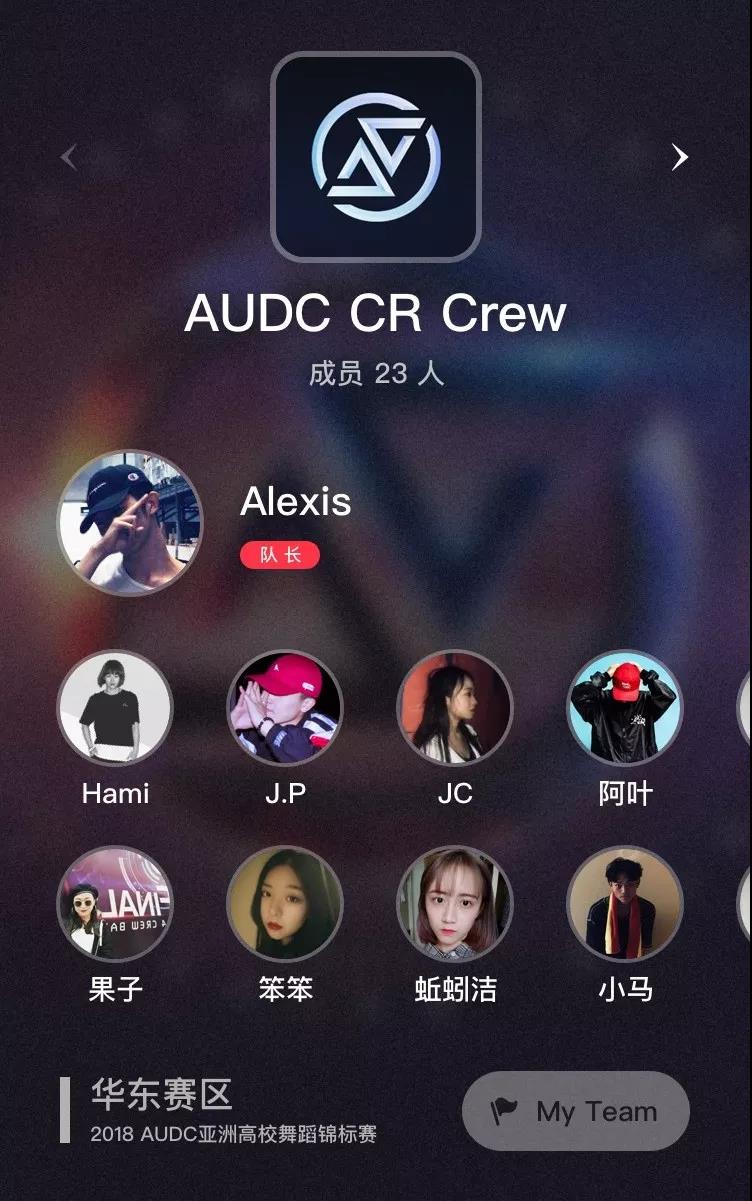Select member JC

tap(455, 708)
